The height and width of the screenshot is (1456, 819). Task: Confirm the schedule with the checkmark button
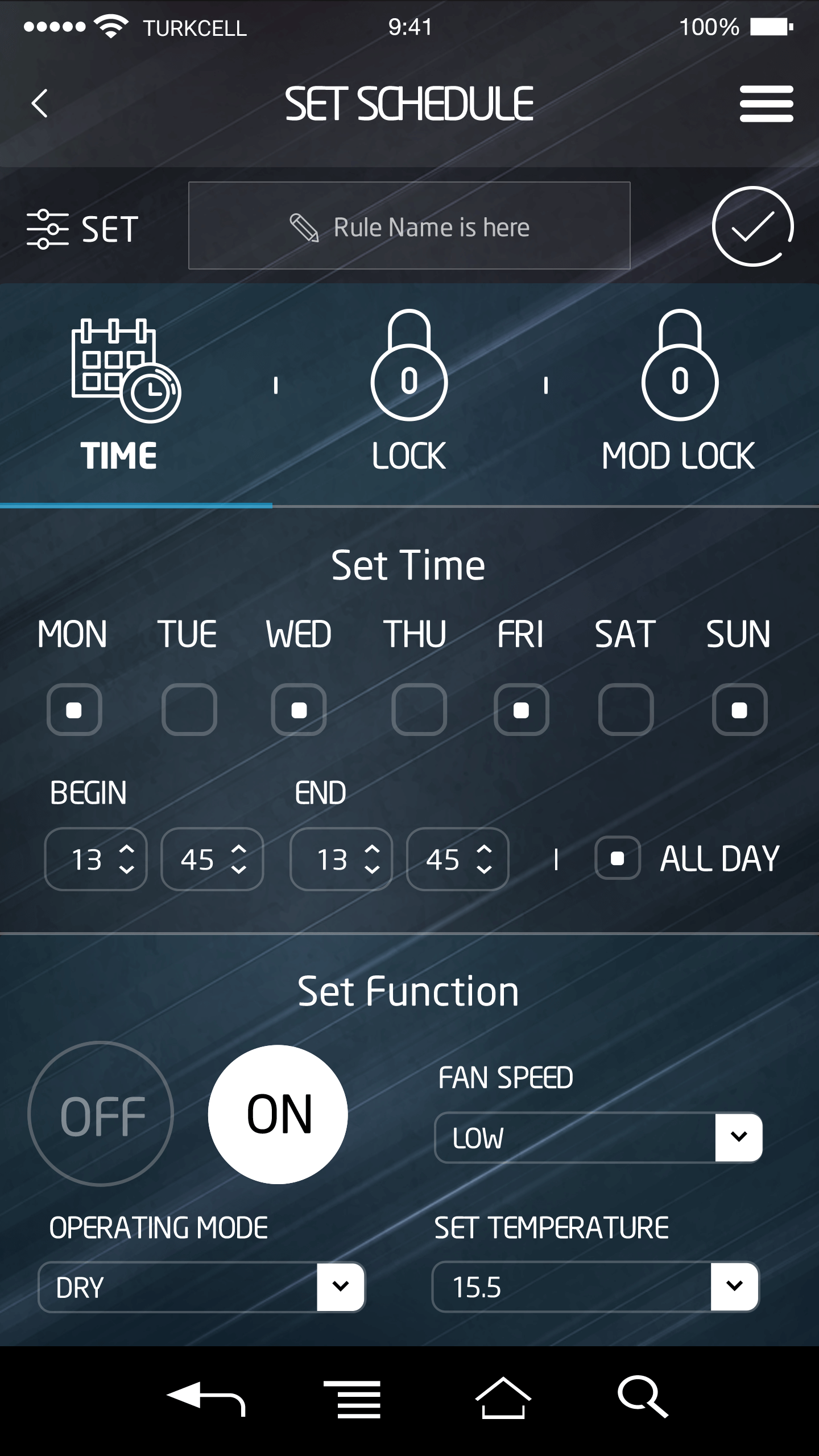coord(752,226)
